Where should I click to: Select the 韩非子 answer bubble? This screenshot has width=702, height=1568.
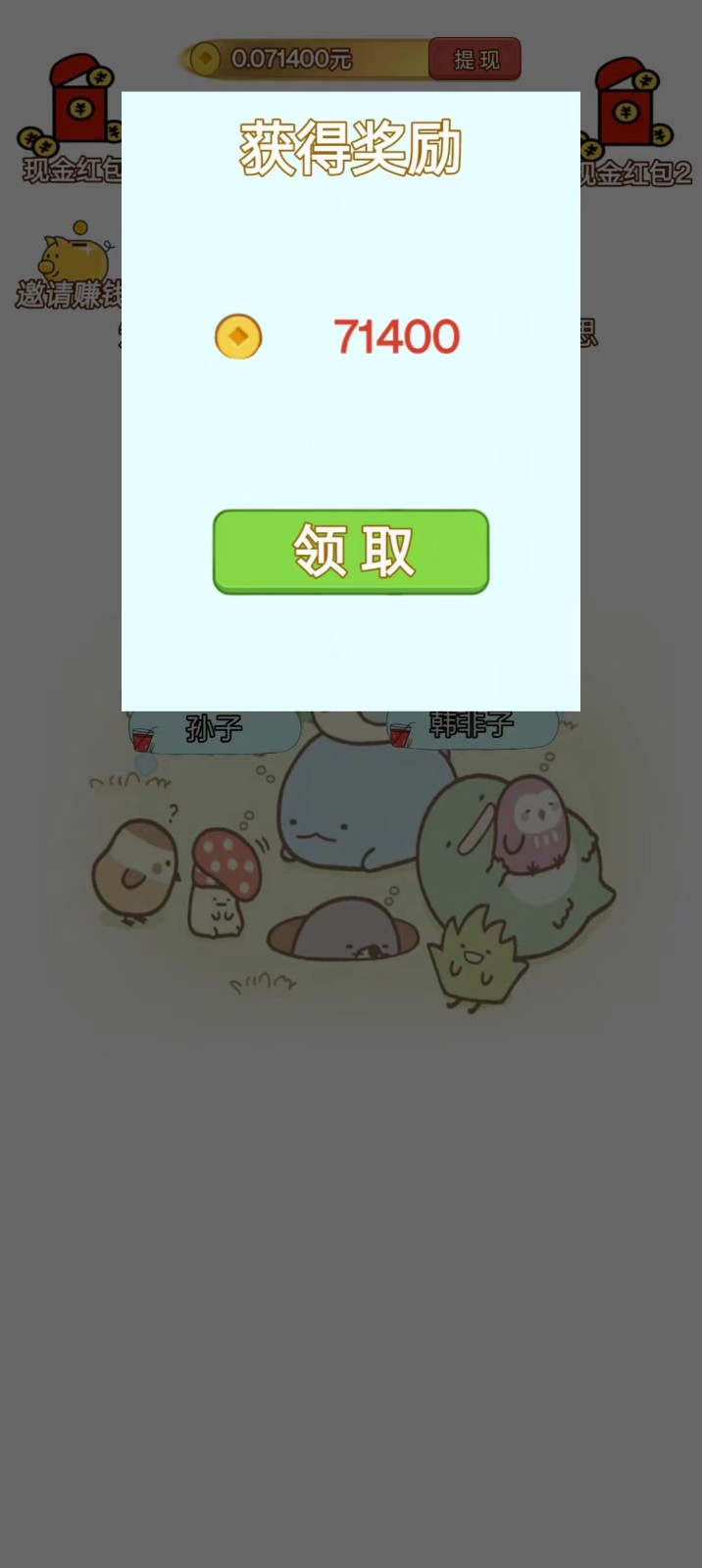point(473,727)
